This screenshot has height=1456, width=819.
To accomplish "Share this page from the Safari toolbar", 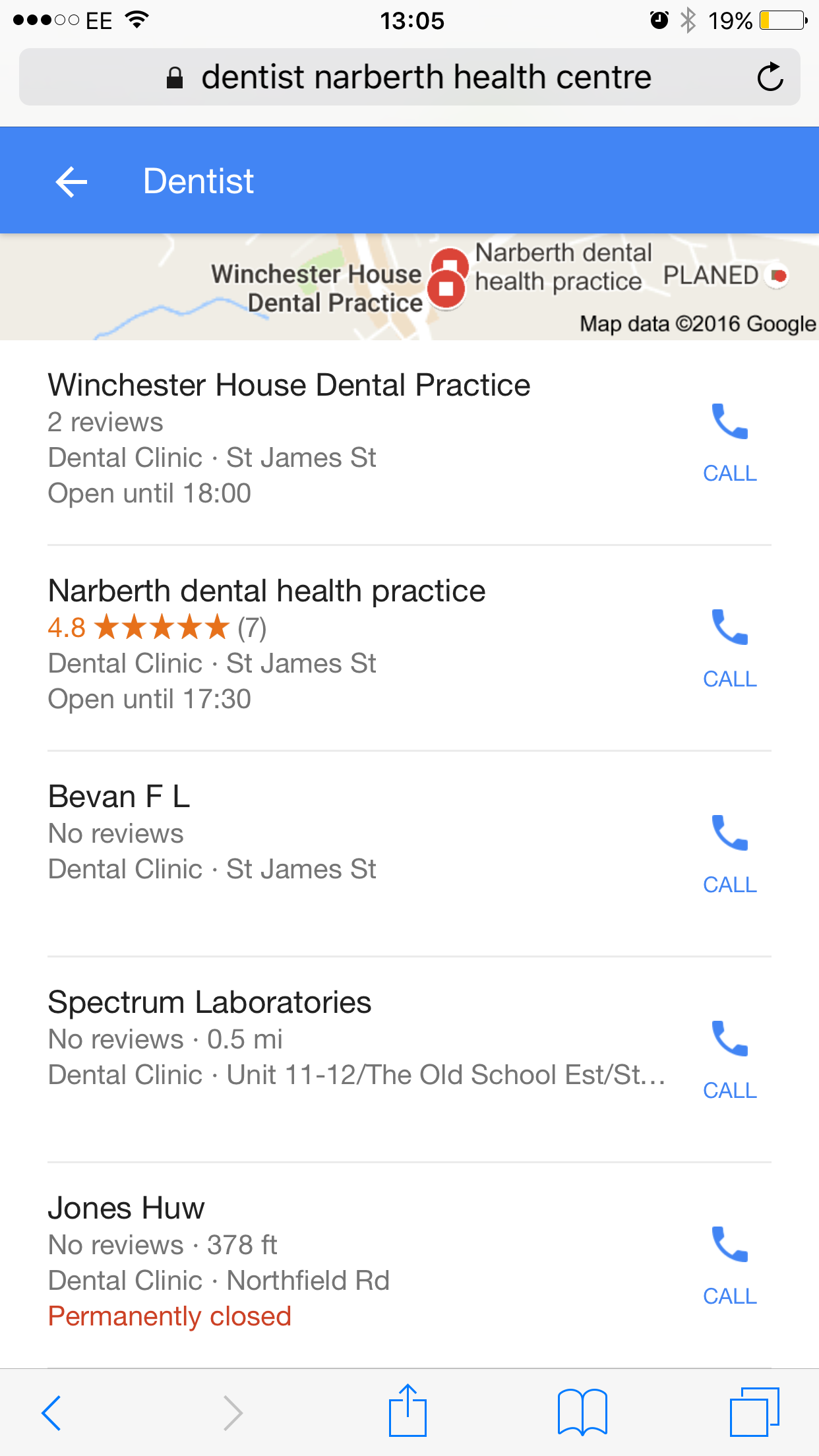I will (408, 1411).
